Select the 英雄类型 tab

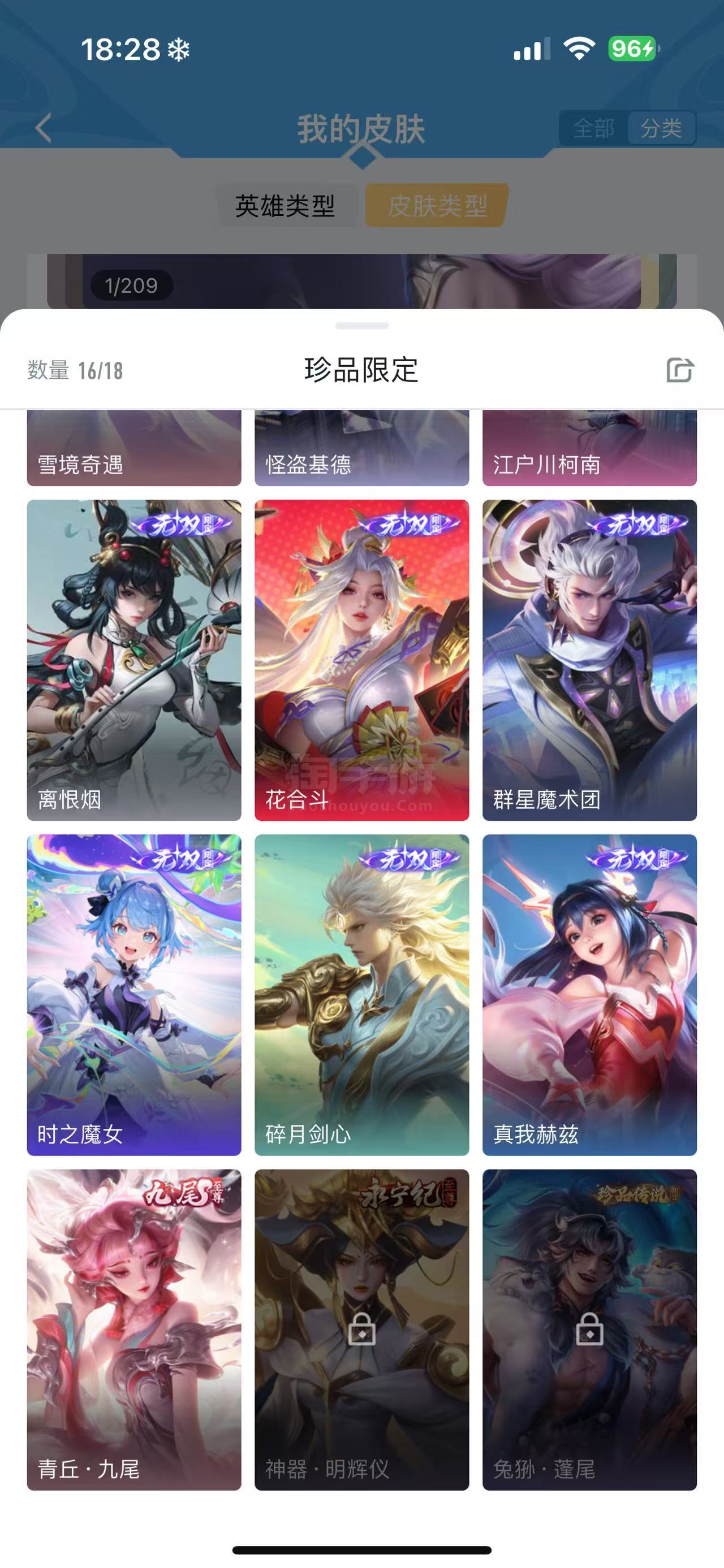pyautogui.click(x=286, y=206)
